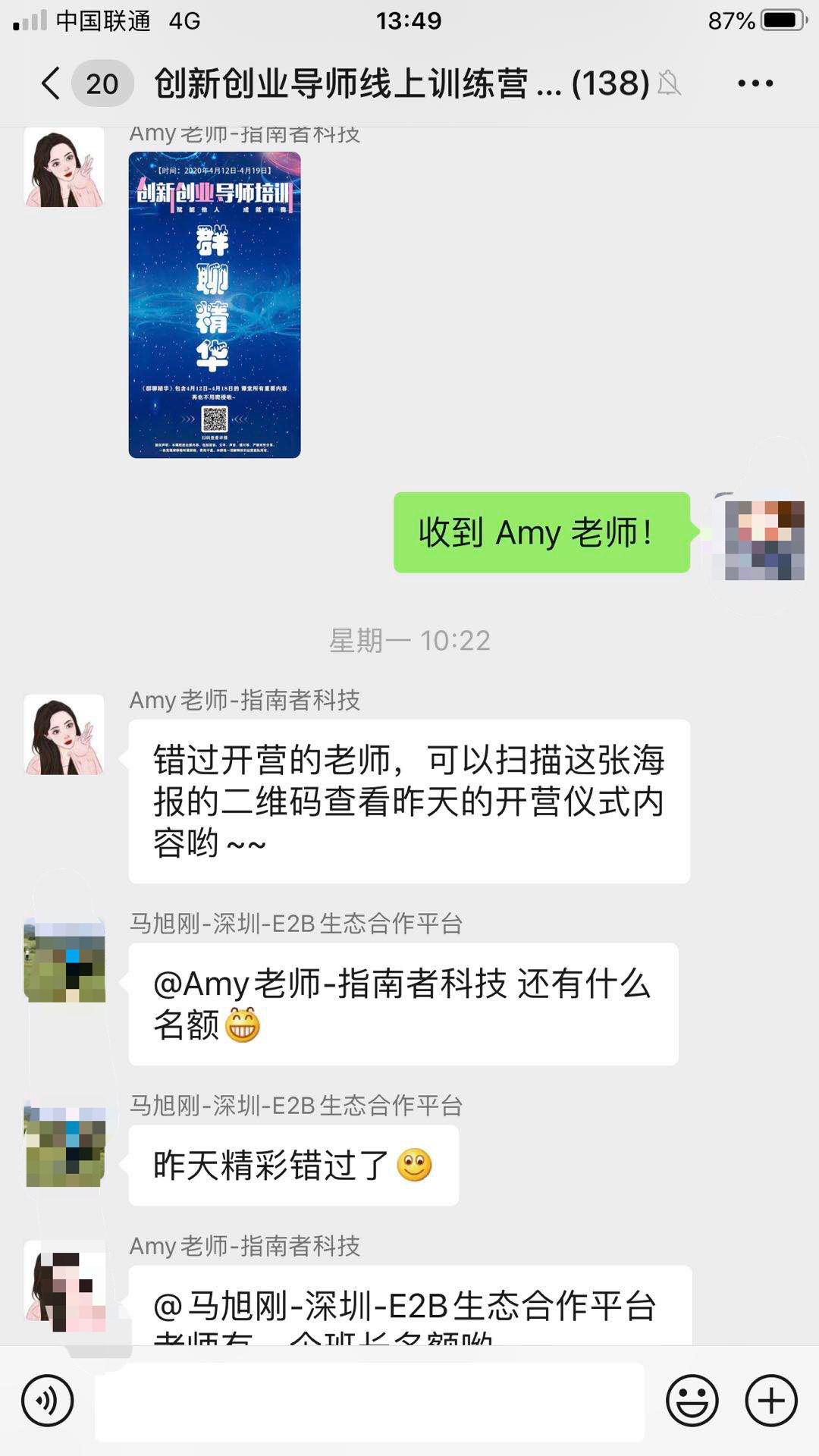Go back to the chat list
The image size is (819, 1456).
(x=50, y=83)
